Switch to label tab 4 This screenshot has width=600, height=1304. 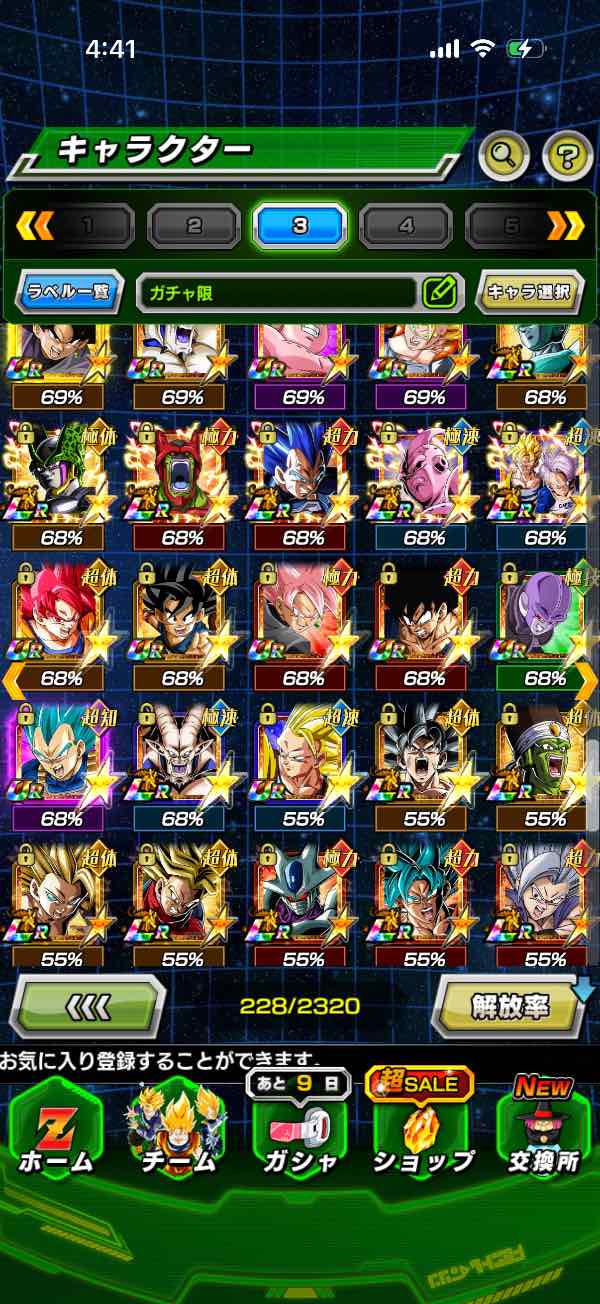406,226
